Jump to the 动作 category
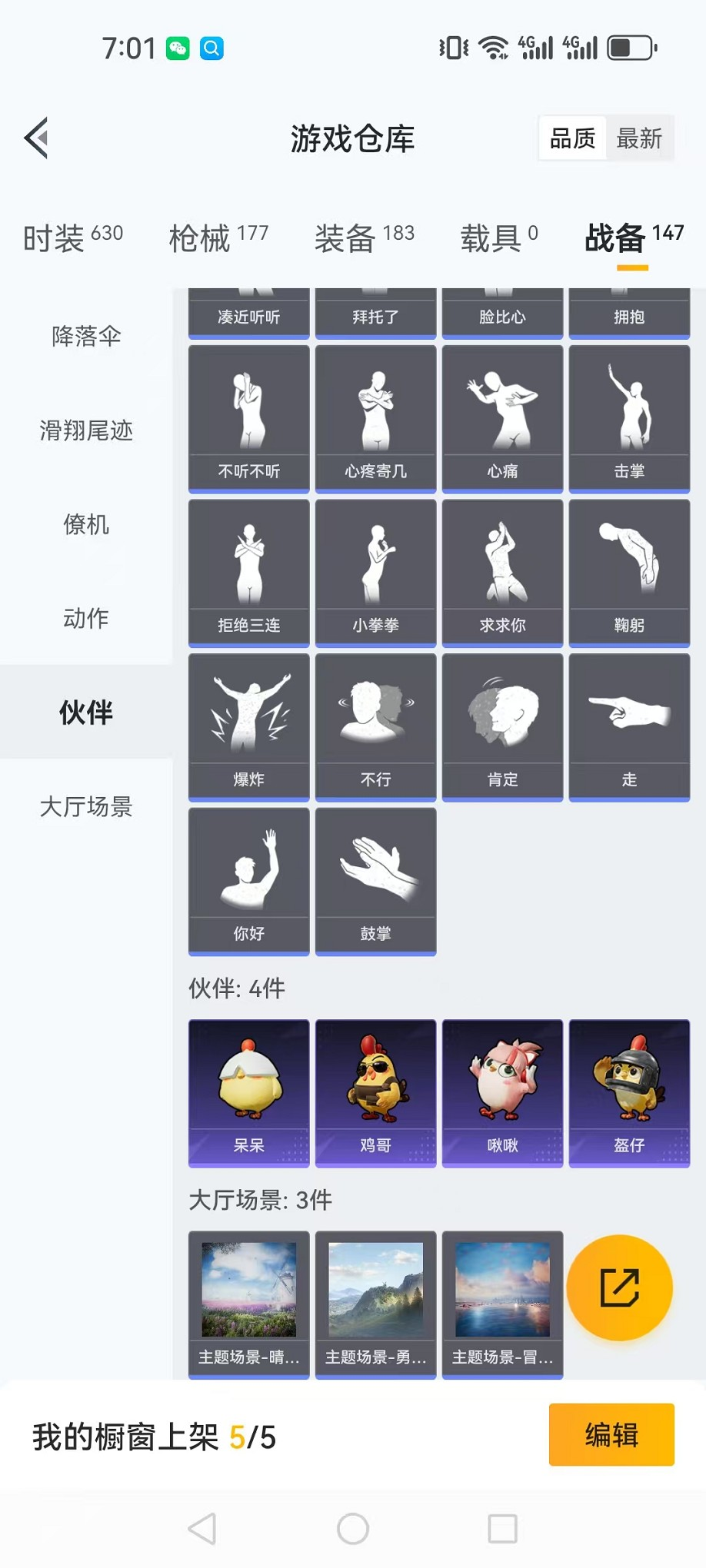The width and height of the screenshot is (706, 1568). tap(86, 618)
